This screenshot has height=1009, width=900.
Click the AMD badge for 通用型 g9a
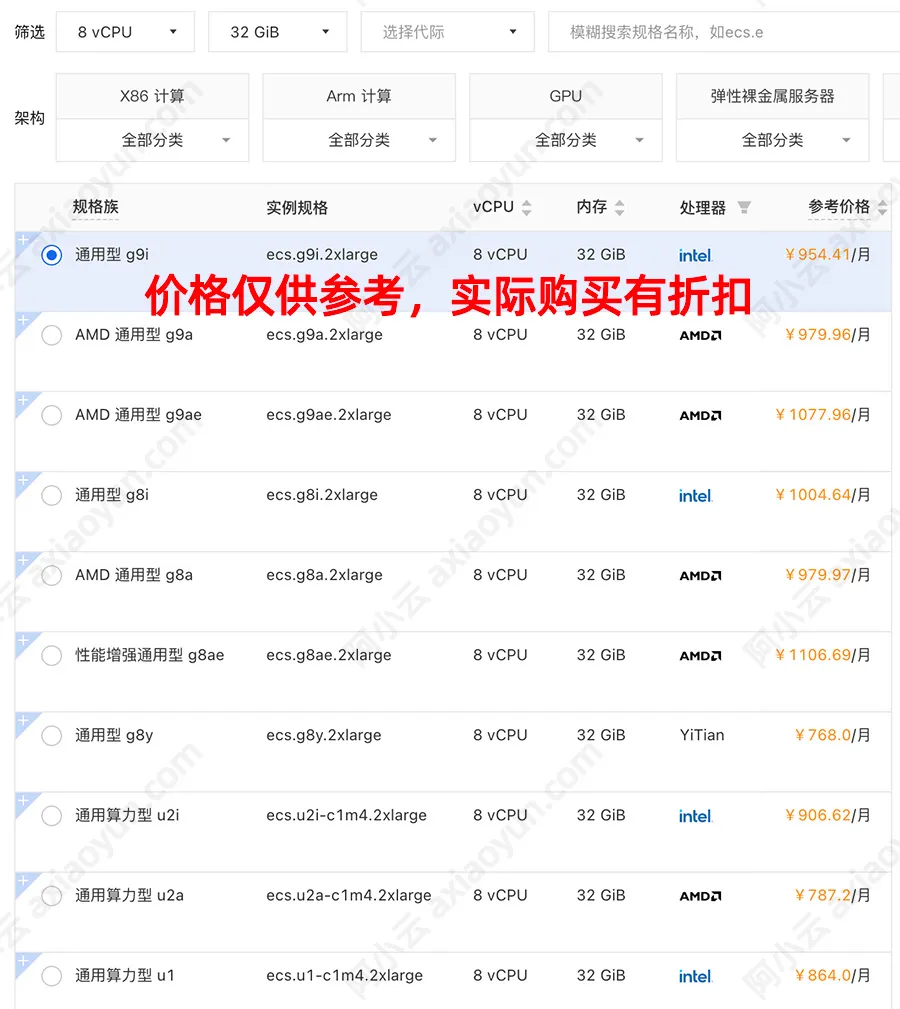(x=699, y=335)
